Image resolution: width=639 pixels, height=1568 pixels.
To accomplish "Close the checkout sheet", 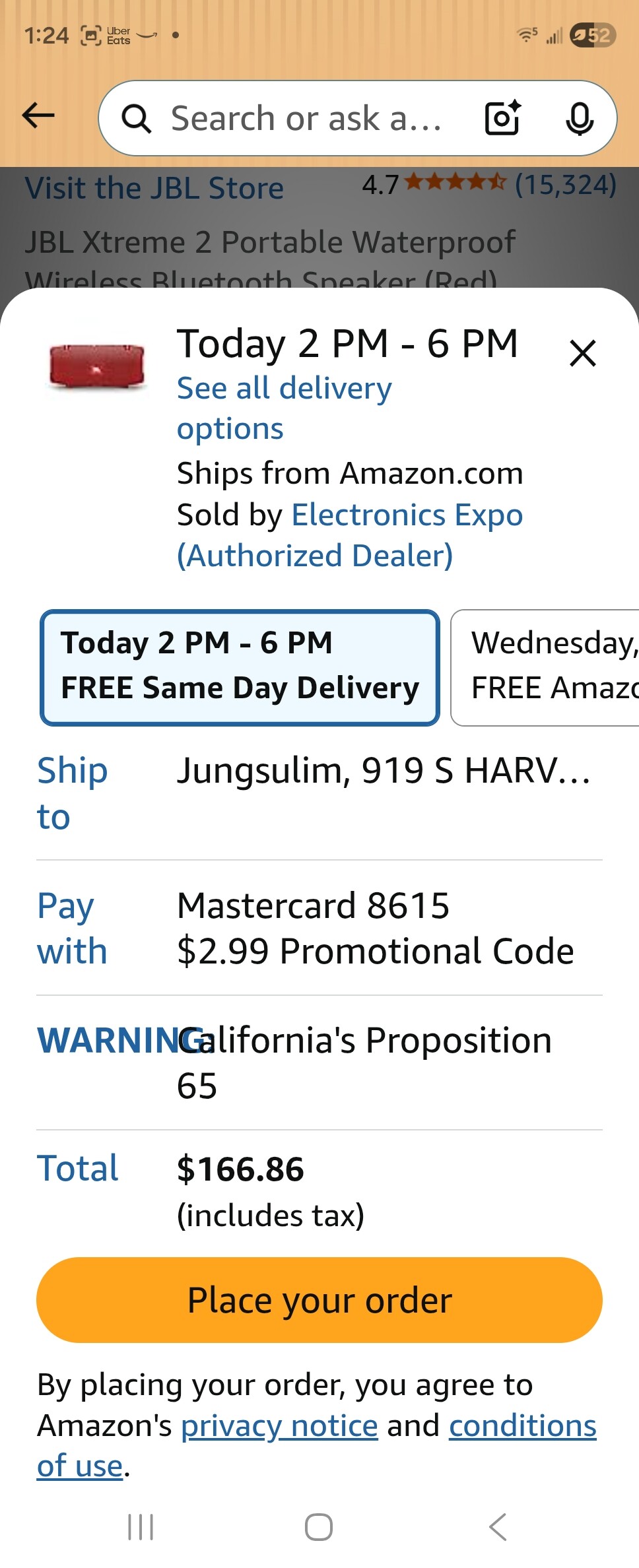I will coord(583,353).
